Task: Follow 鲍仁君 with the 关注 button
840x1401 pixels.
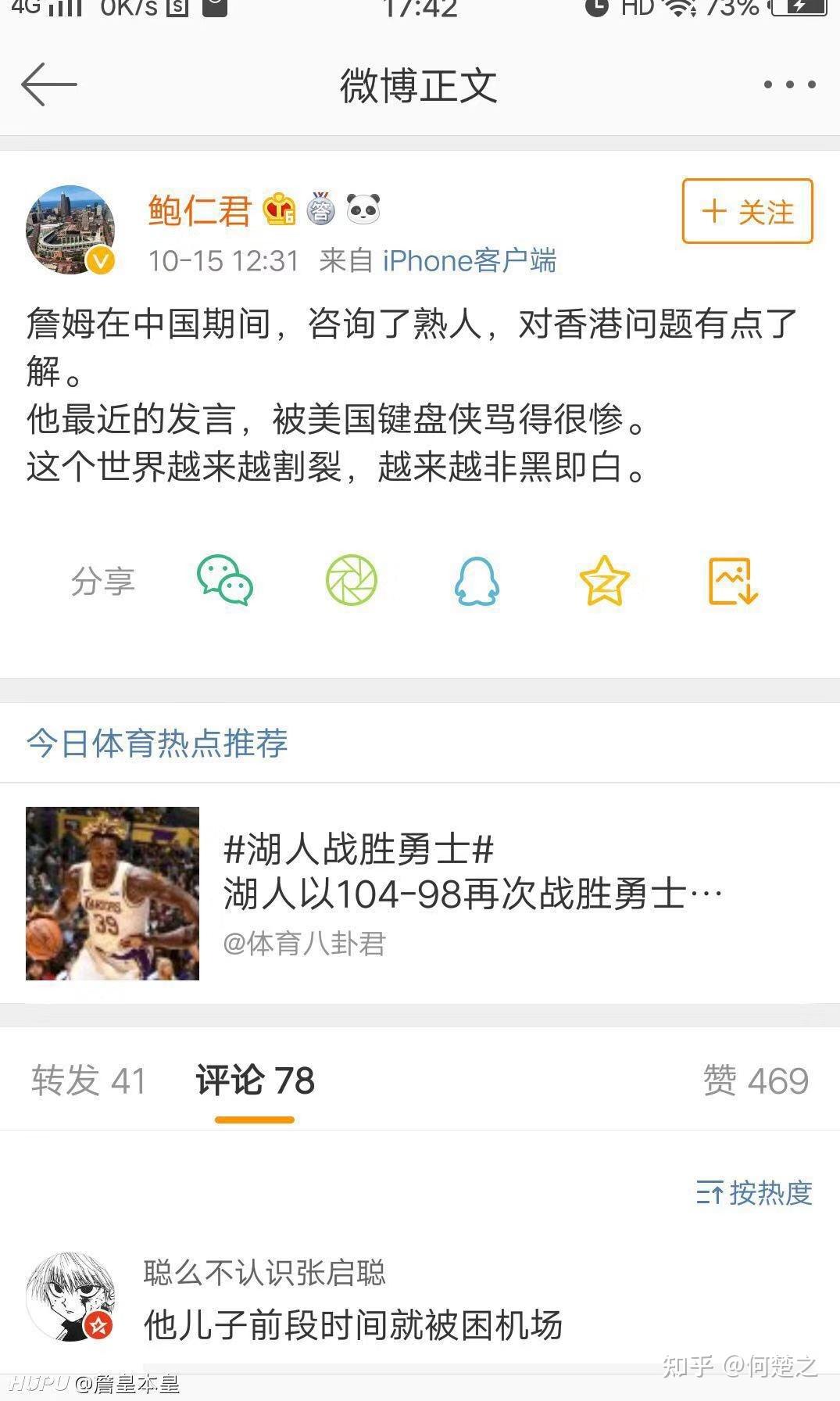Action: coord(747,212)
